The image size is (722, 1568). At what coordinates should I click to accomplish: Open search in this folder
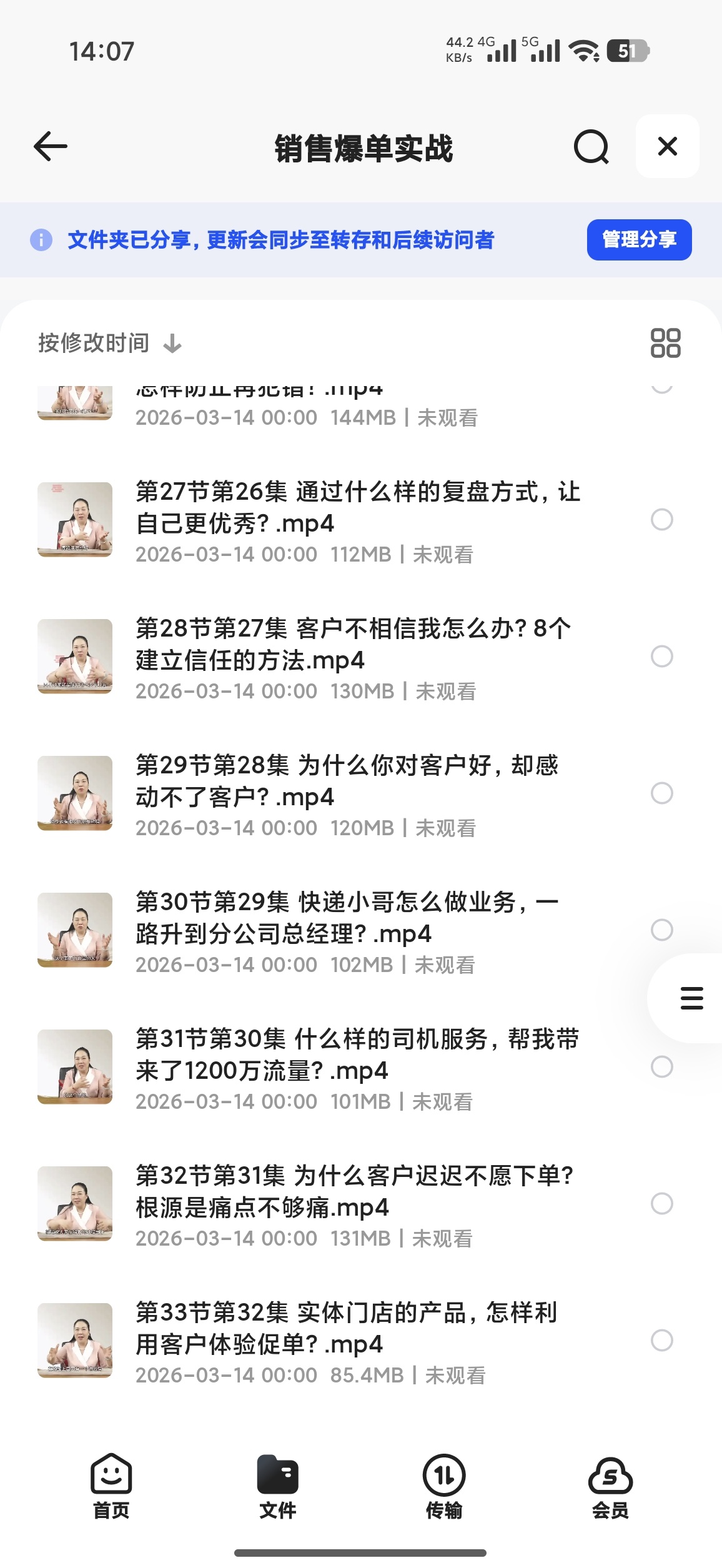pyautogui.click(x=591, y=147)
